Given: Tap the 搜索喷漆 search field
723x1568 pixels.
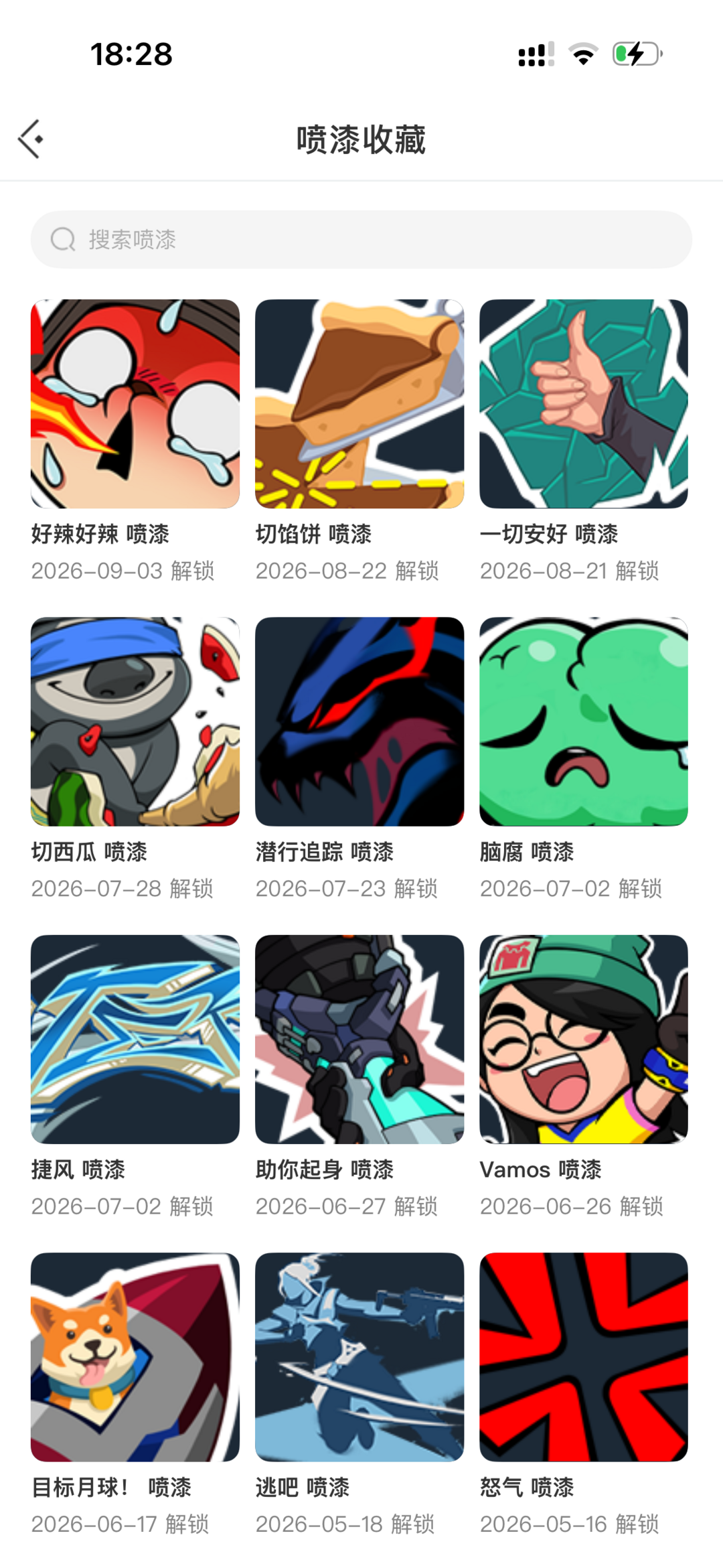Looking at the screenshot, I should [x=361, y=240].
